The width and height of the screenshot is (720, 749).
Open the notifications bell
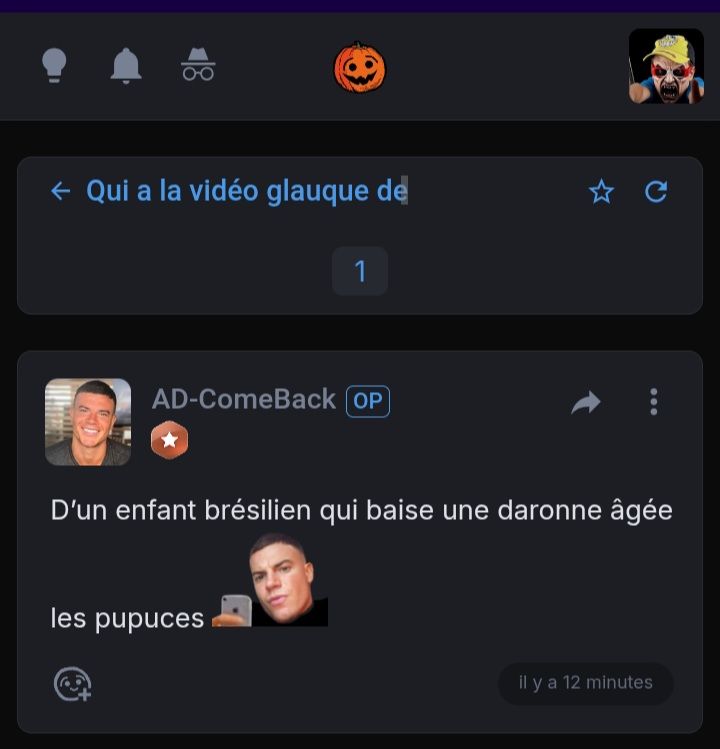pyautogui.click(x=126, y=66)
